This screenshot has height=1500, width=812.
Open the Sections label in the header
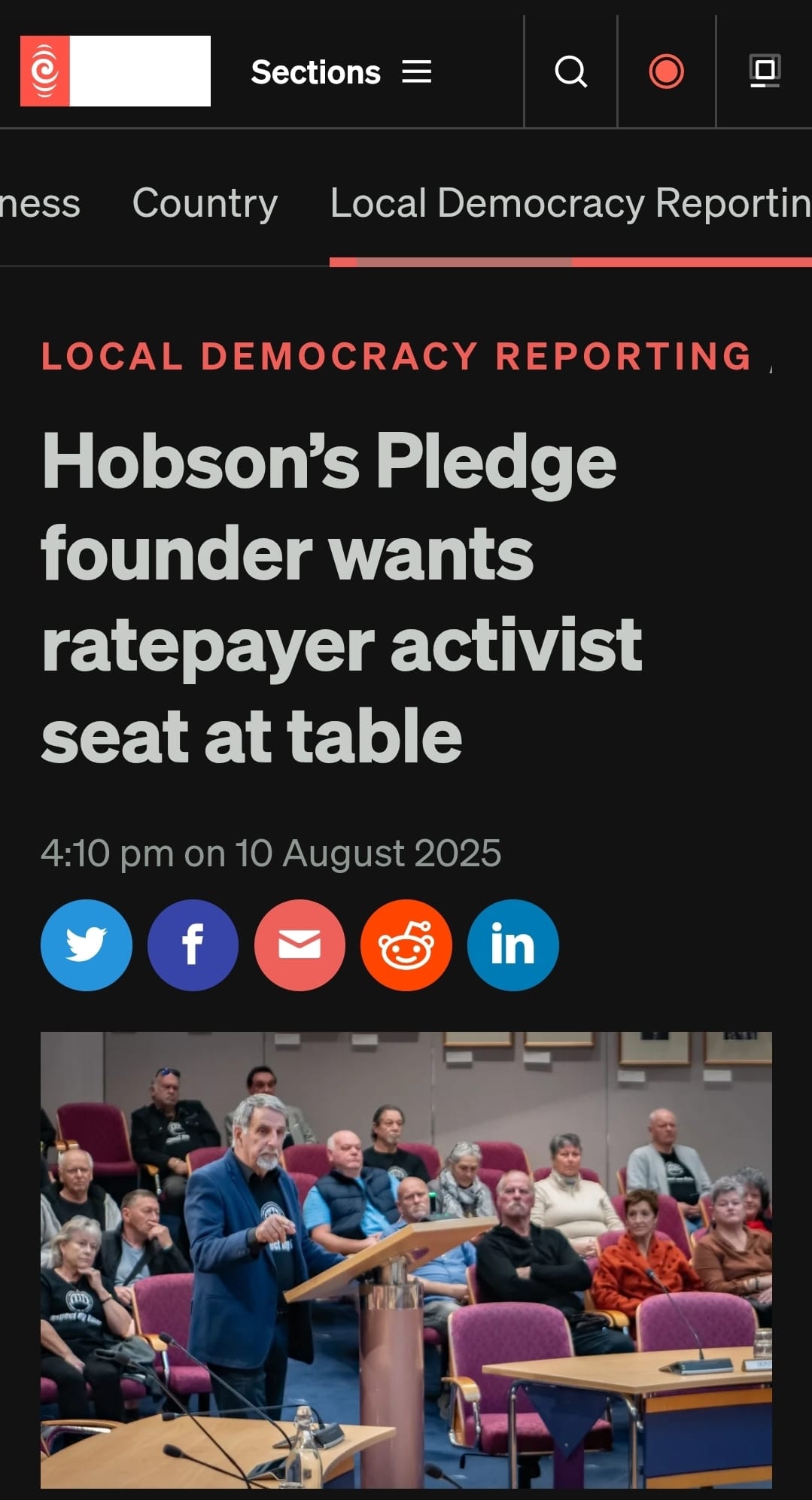315,71
